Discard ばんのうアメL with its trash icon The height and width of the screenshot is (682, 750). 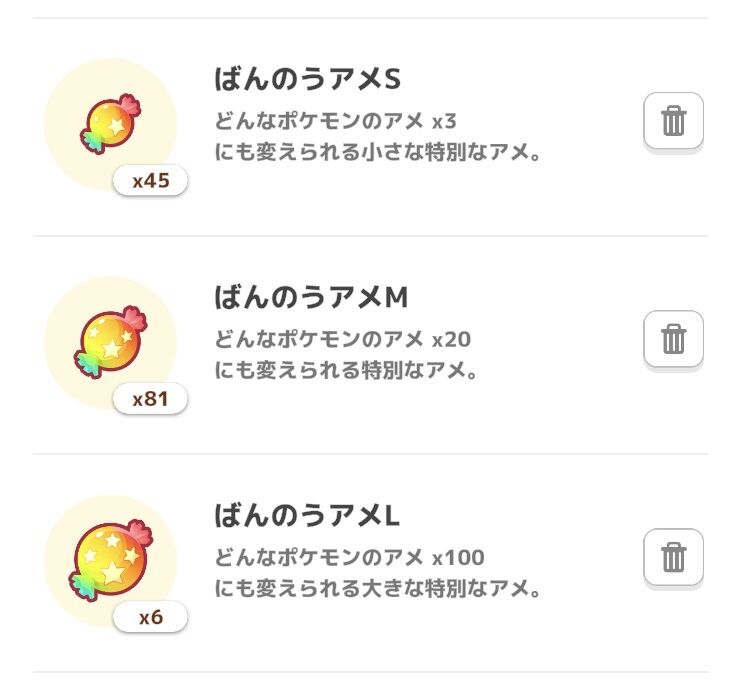[x=673, y=558]
